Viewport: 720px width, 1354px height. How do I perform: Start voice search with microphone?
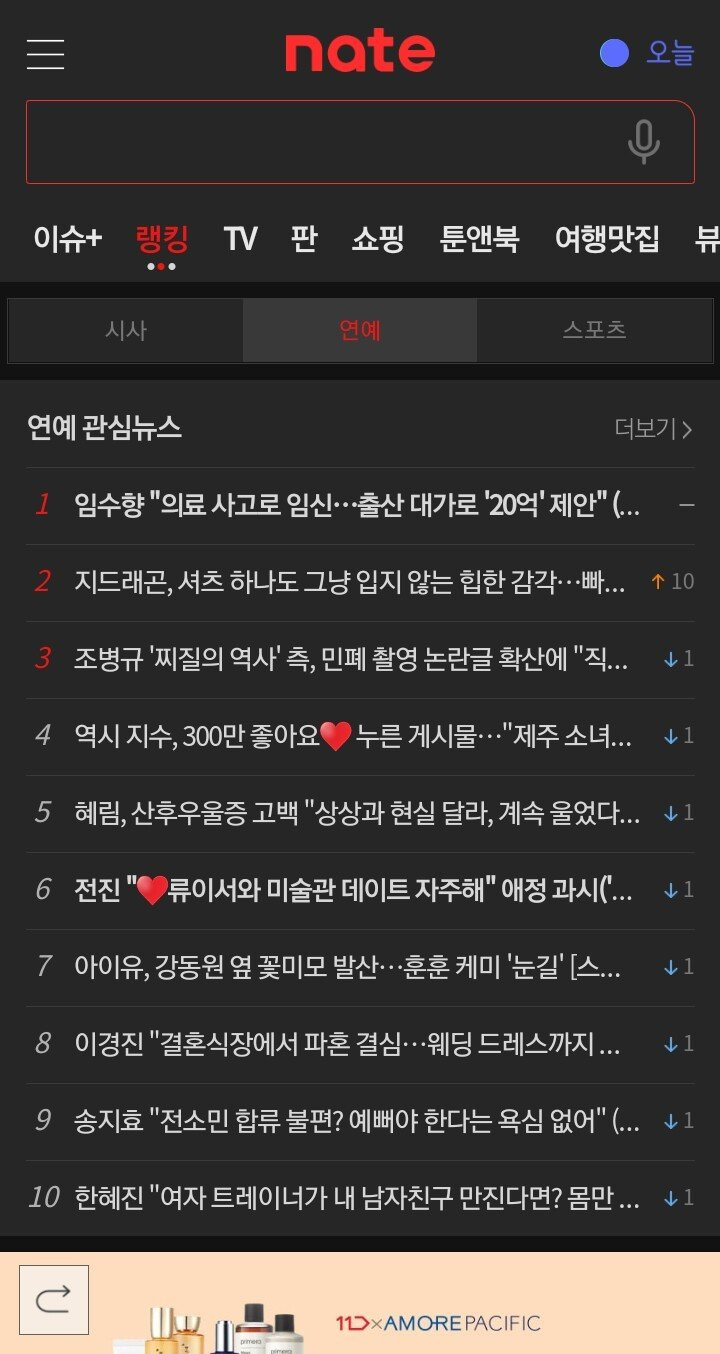pyautogui.click(x=643, y=142)
